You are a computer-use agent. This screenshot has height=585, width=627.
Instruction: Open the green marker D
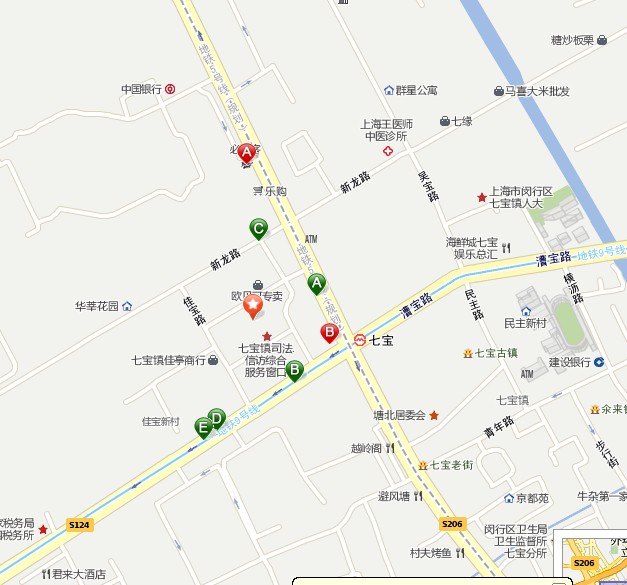[x=217, y=418]
